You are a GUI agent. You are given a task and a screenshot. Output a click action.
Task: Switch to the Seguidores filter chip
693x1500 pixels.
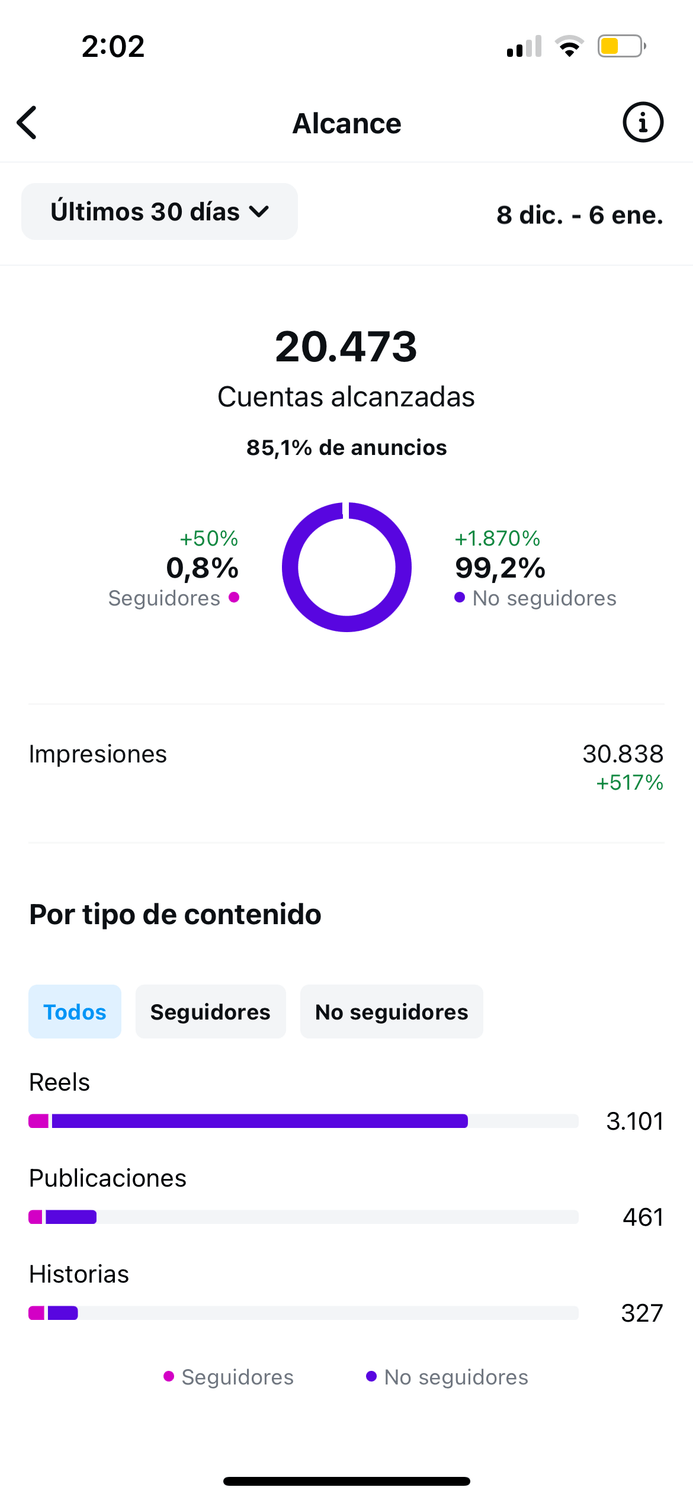[x=210, y=1012]
